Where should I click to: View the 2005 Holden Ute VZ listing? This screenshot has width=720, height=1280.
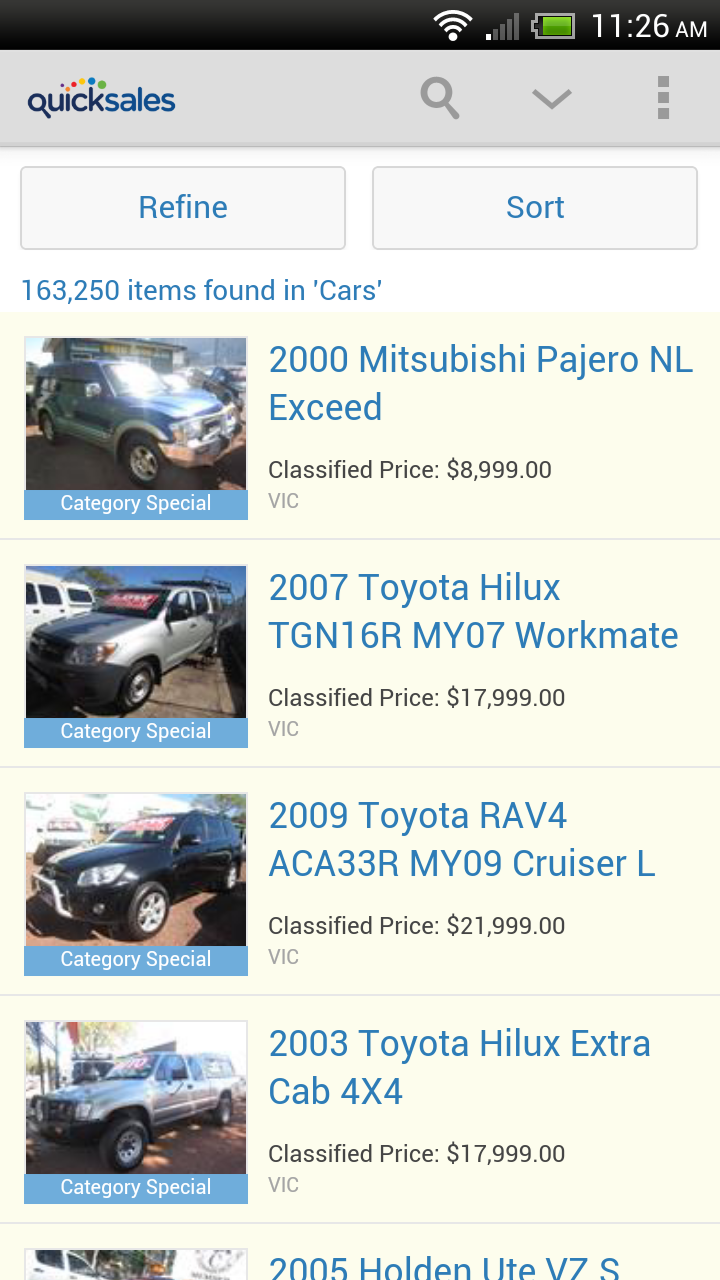[444, 1265]
